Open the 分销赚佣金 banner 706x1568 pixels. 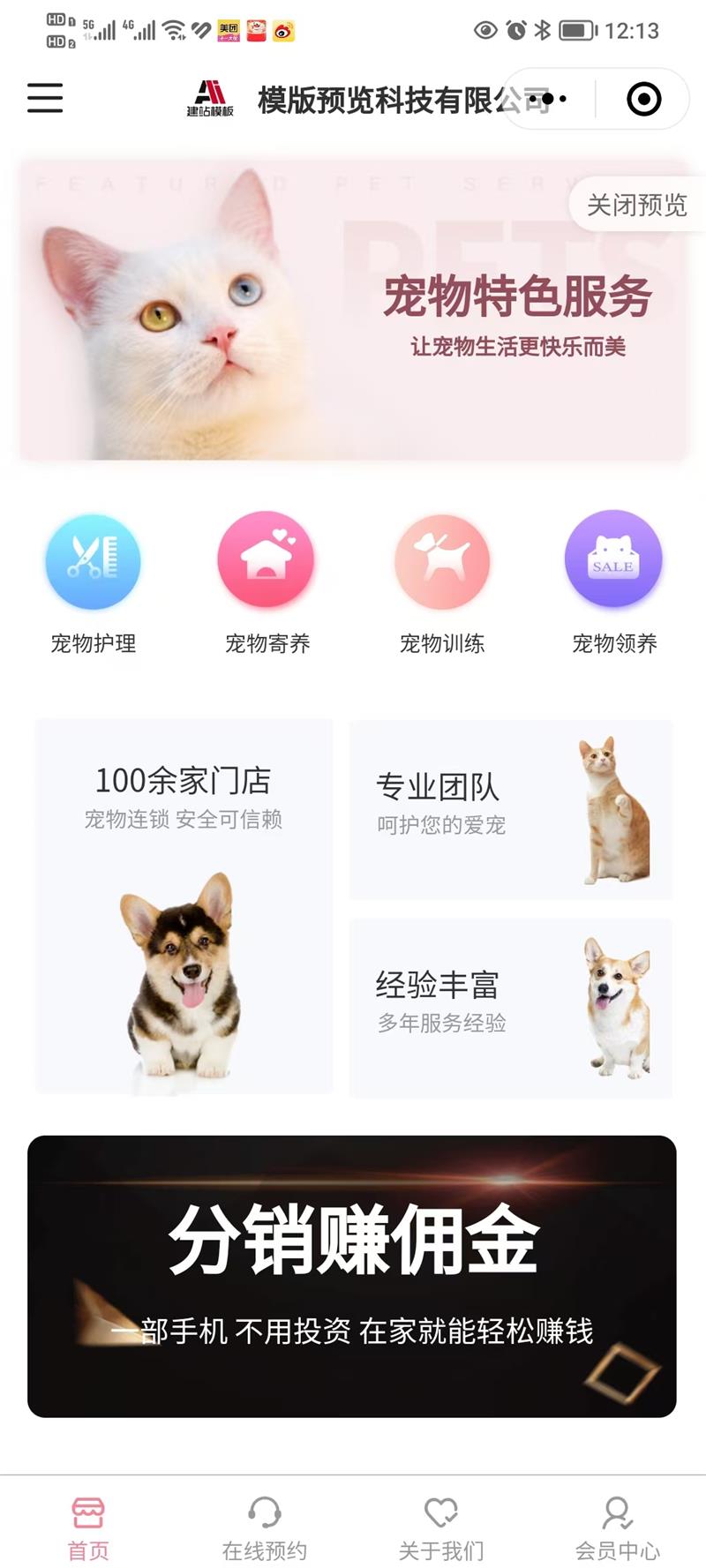click(x=352, y=1276)
